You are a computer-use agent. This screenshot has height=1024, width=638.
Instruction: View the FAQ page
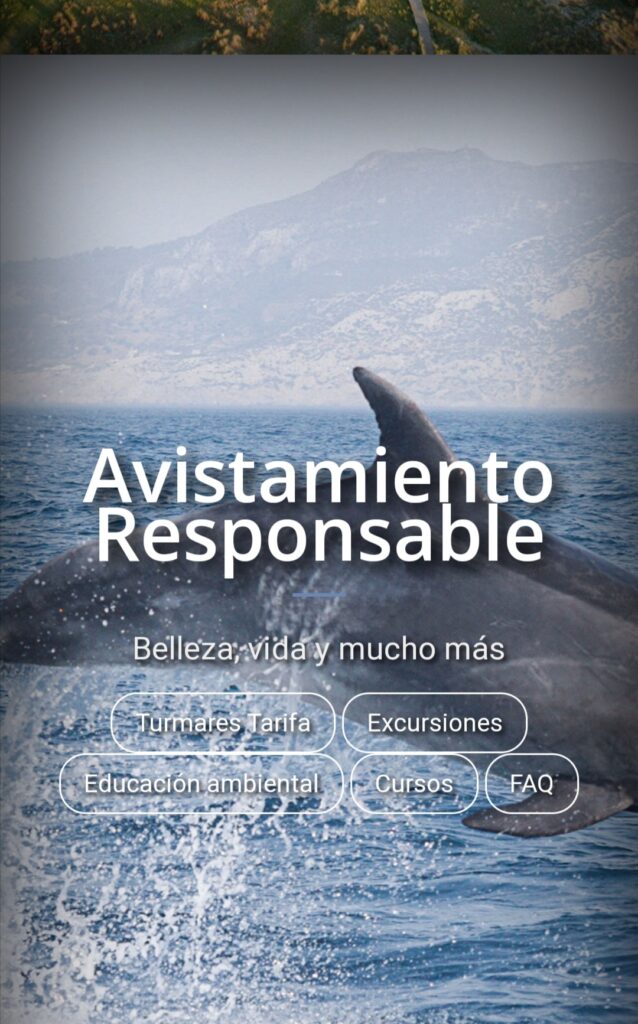click(x=531, y=784)
